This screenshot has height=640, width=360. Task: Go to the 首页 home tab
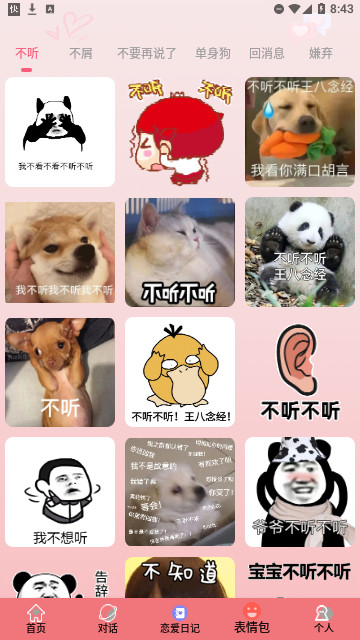click(36, 619)
